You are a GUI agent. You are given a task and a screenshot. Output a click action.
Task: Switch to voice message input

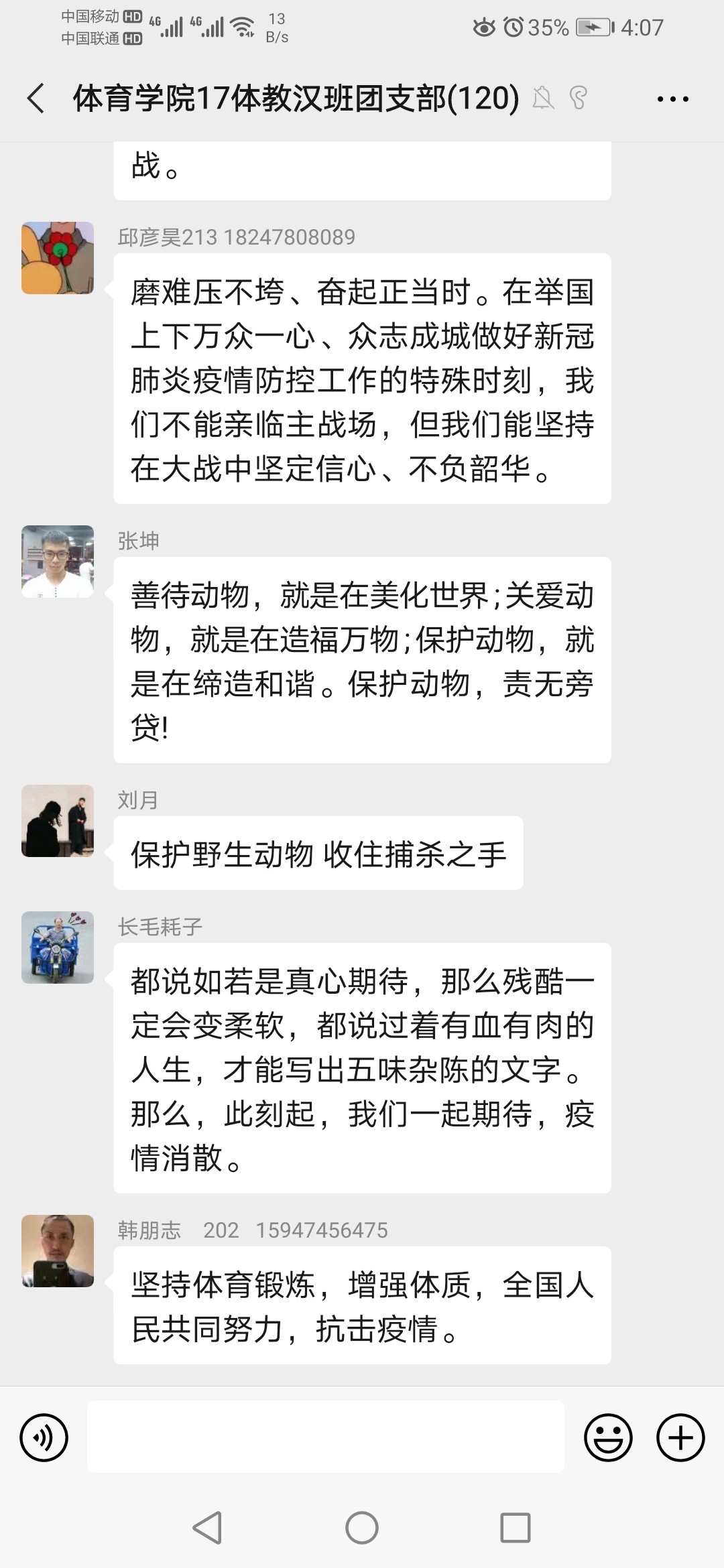tap(44, 1437)
